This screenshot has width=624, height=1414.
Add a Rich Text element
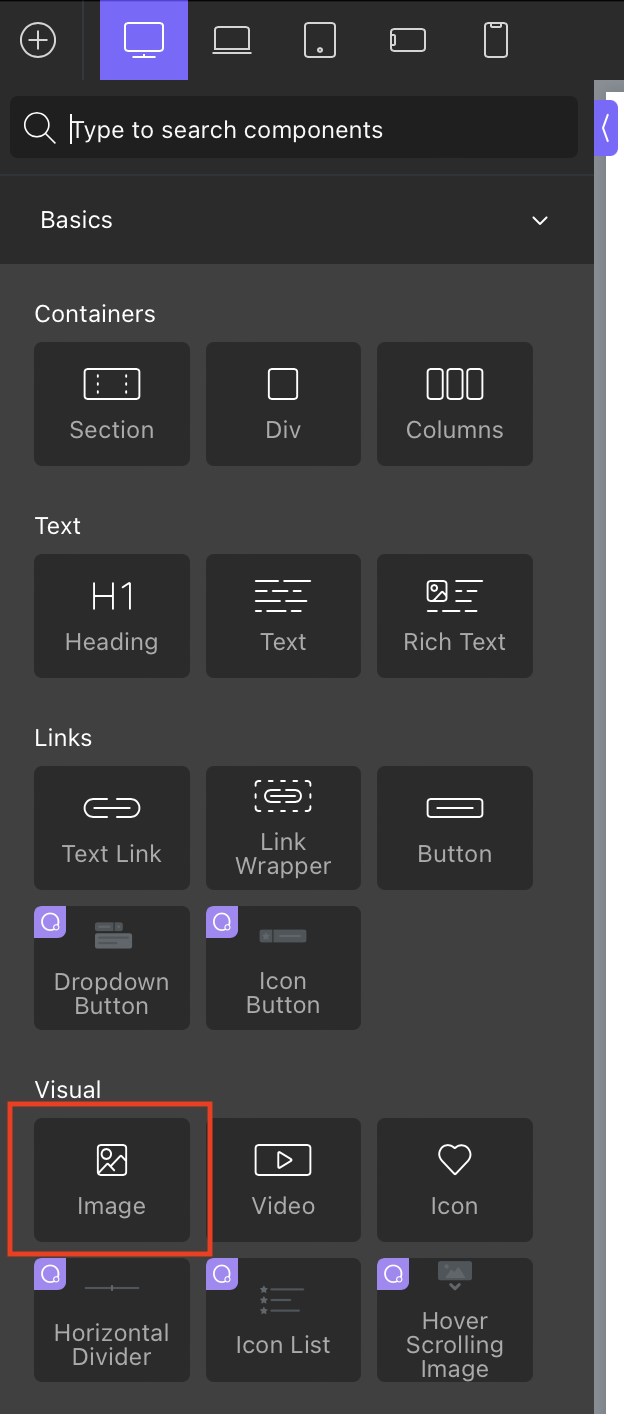pos(454,616)
